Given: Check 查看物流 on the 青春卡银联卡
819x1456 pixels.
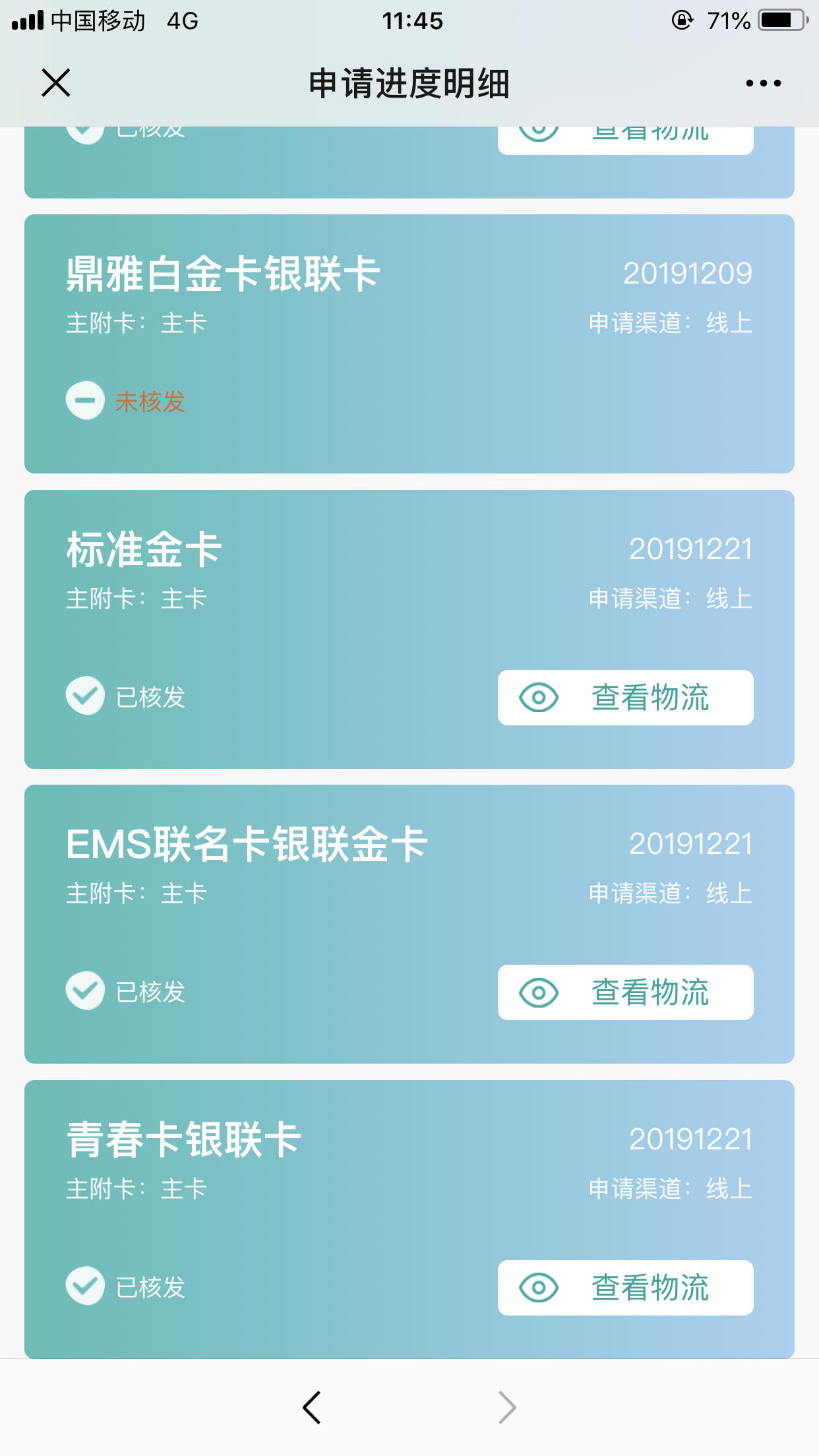Looking at the screenshot, I should pos(625,1288).
